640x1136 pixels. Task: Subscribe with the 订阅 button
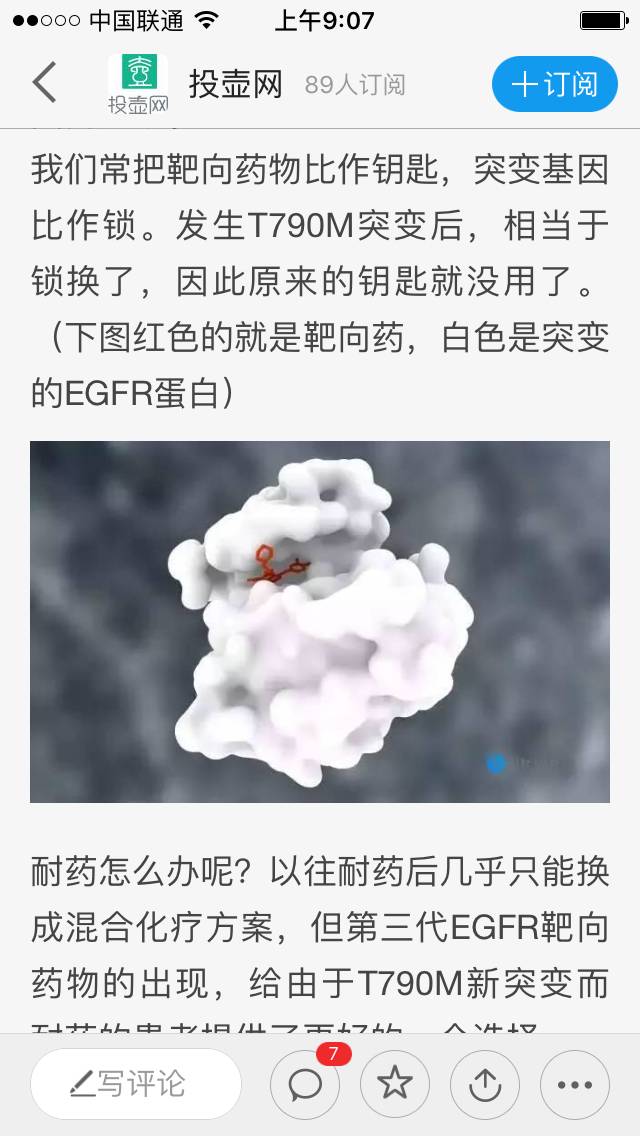coord(554,84)
